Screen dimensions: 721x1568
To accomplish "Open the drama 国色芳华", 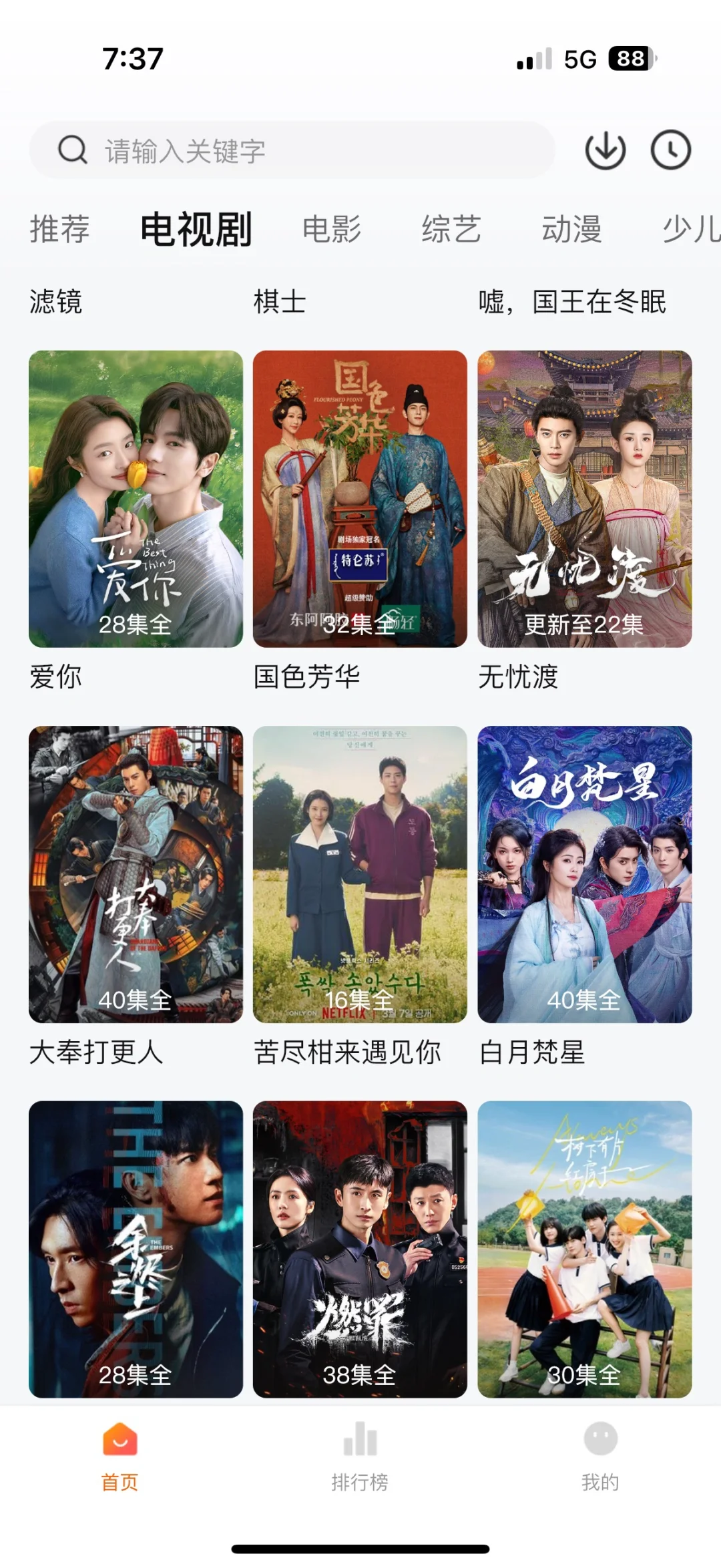I will pos(360,499).
